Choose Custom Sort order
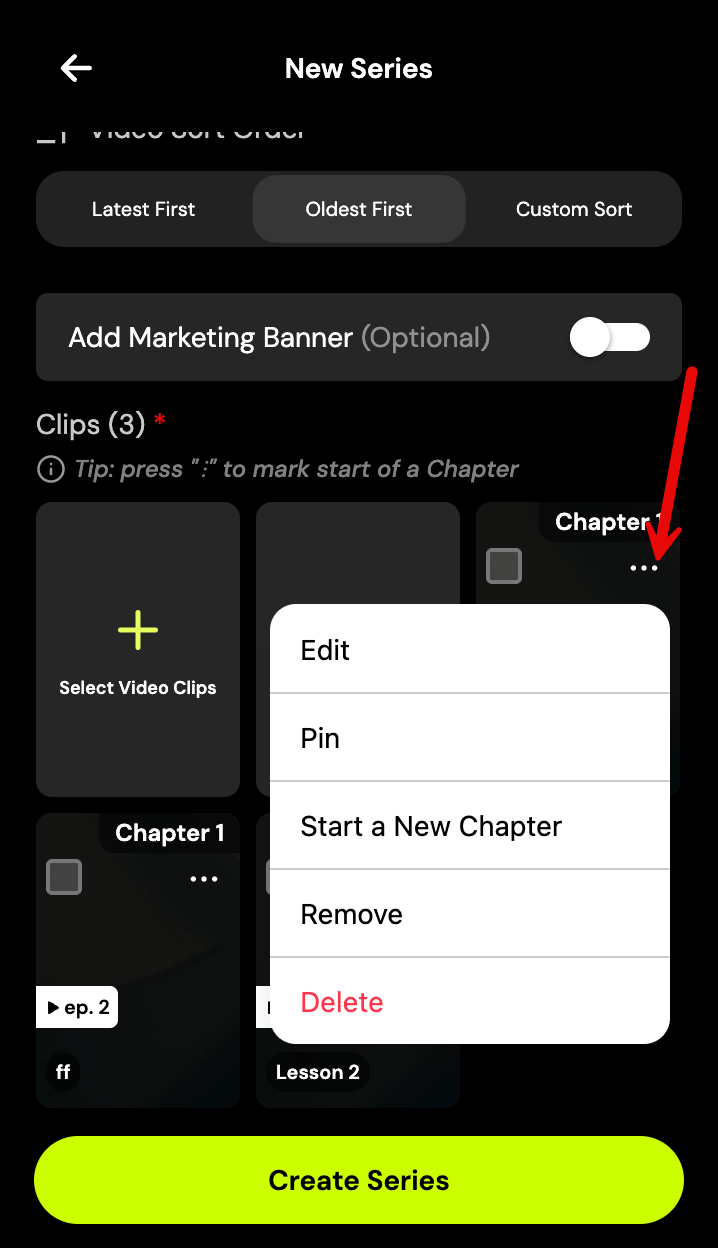The image size is (718, 1248). (574, 209)
